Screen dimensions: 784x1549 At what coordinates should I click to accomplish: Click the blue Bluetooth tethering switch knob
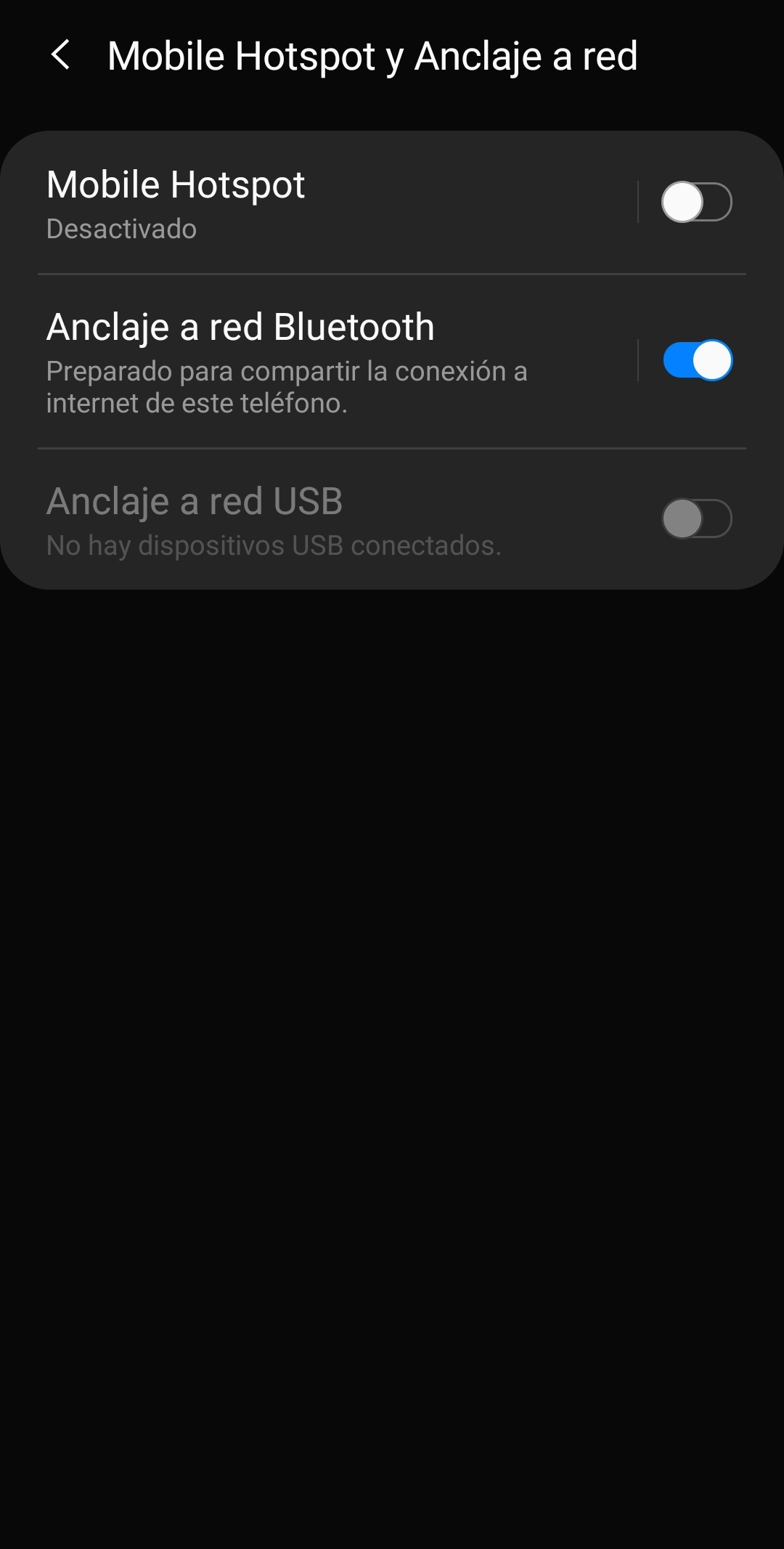click(711, 359)
